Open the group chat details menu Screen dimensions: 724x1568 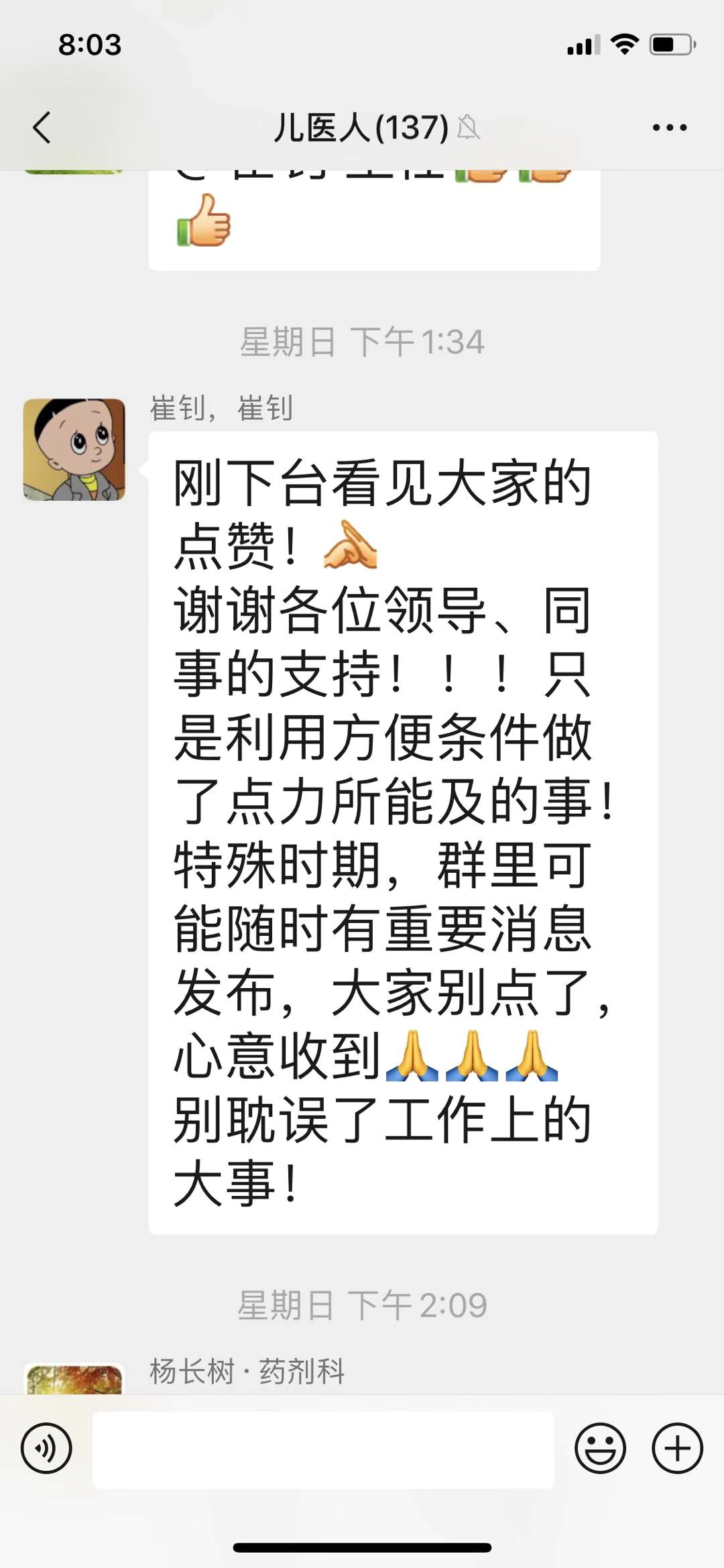[x=669, y=127]
